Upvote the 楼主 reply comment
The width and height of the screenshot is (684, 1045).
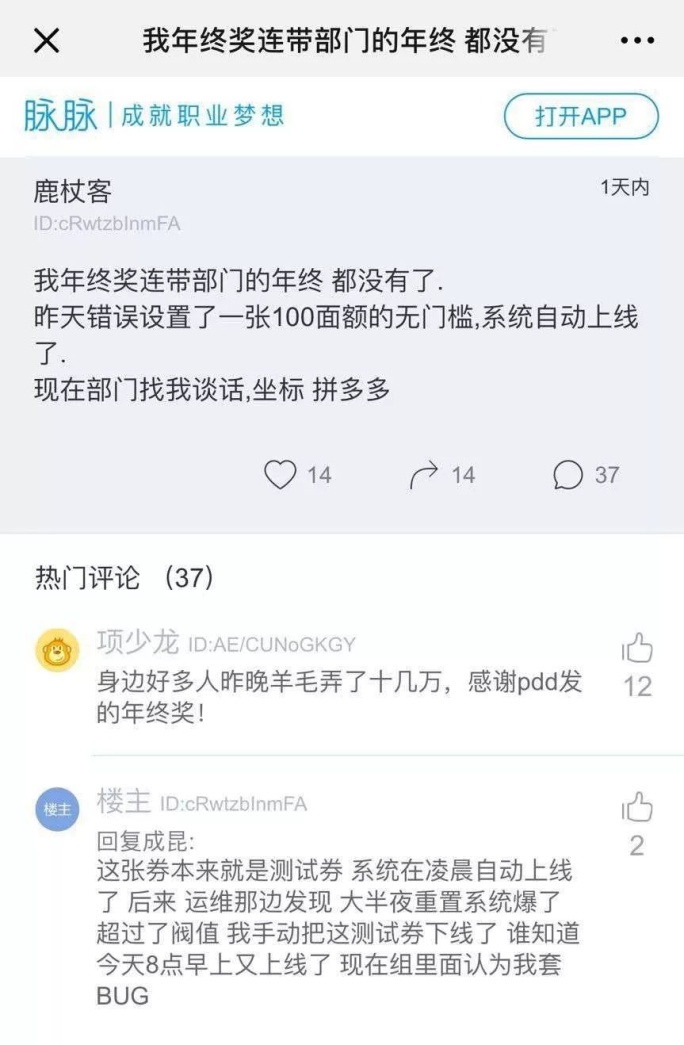pyautogui.click(x=637, y=808)
